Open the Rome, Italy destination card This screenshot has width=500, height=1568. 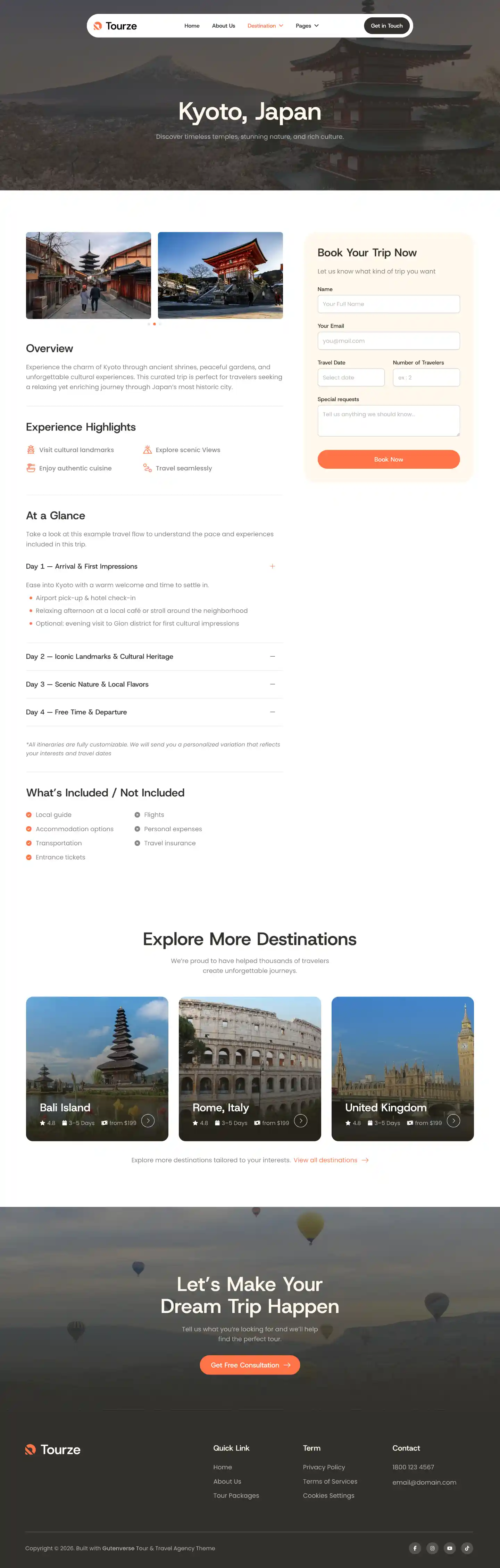click(x=250, y=1069)
